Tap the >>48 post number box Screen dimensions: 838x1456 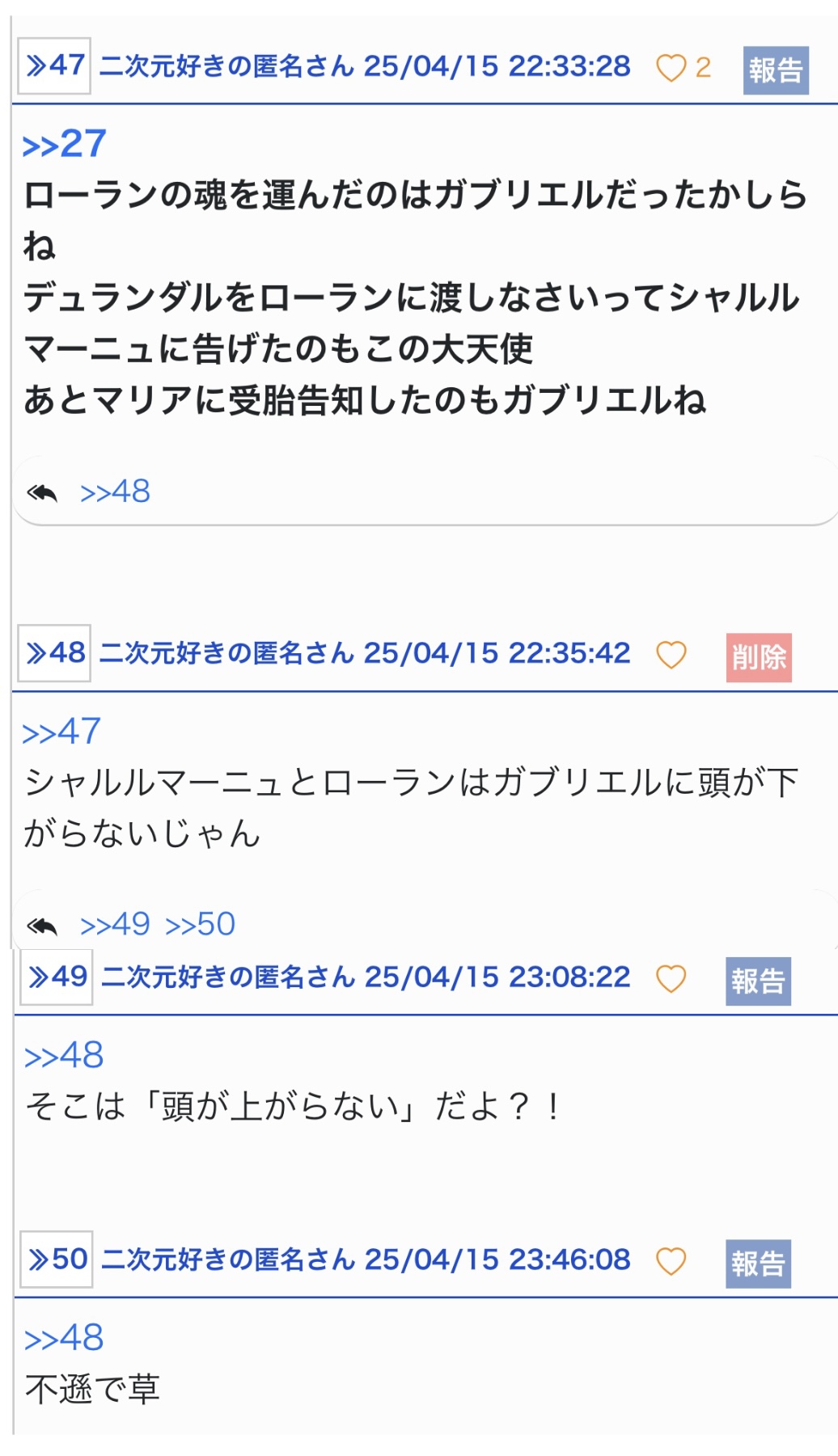(x=54, y=653)
